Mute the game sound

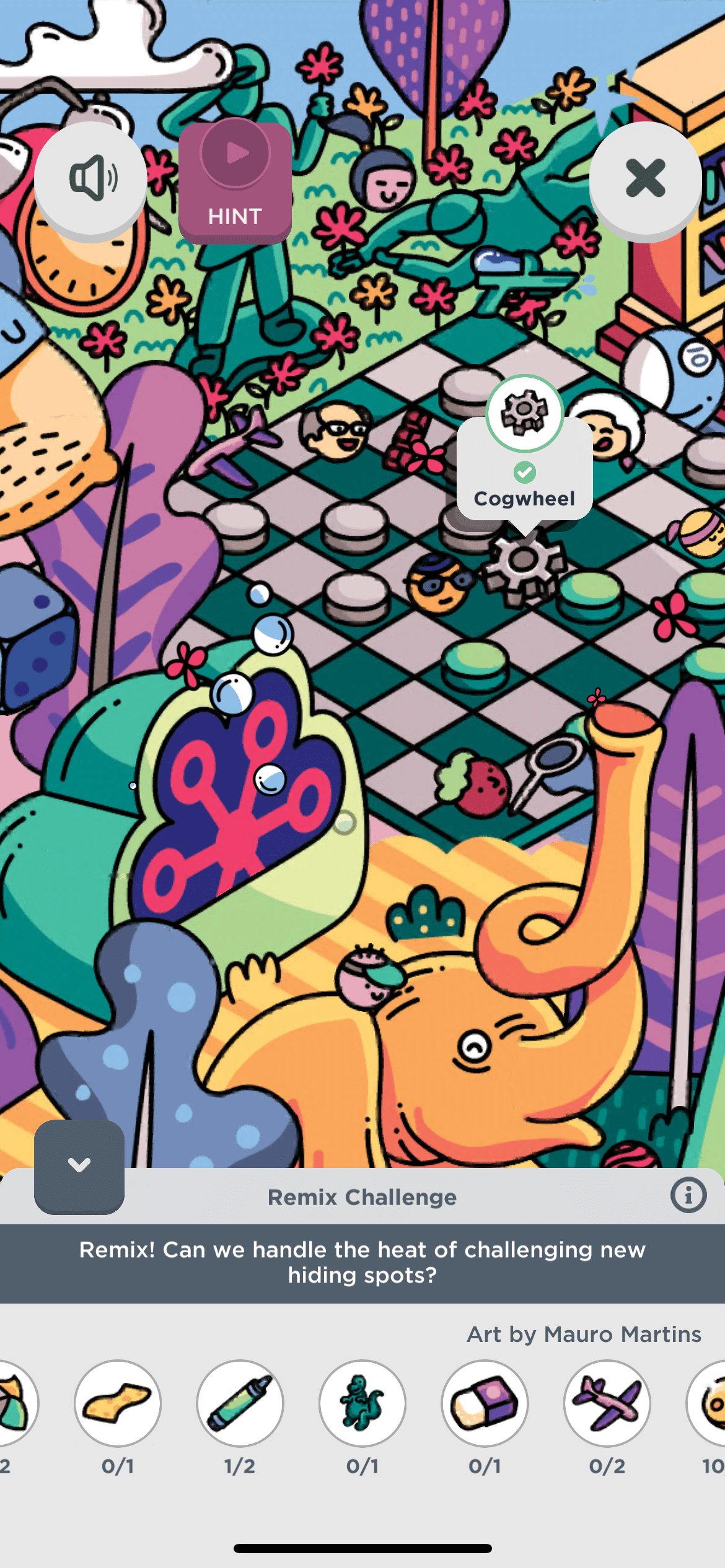[90, 178]
